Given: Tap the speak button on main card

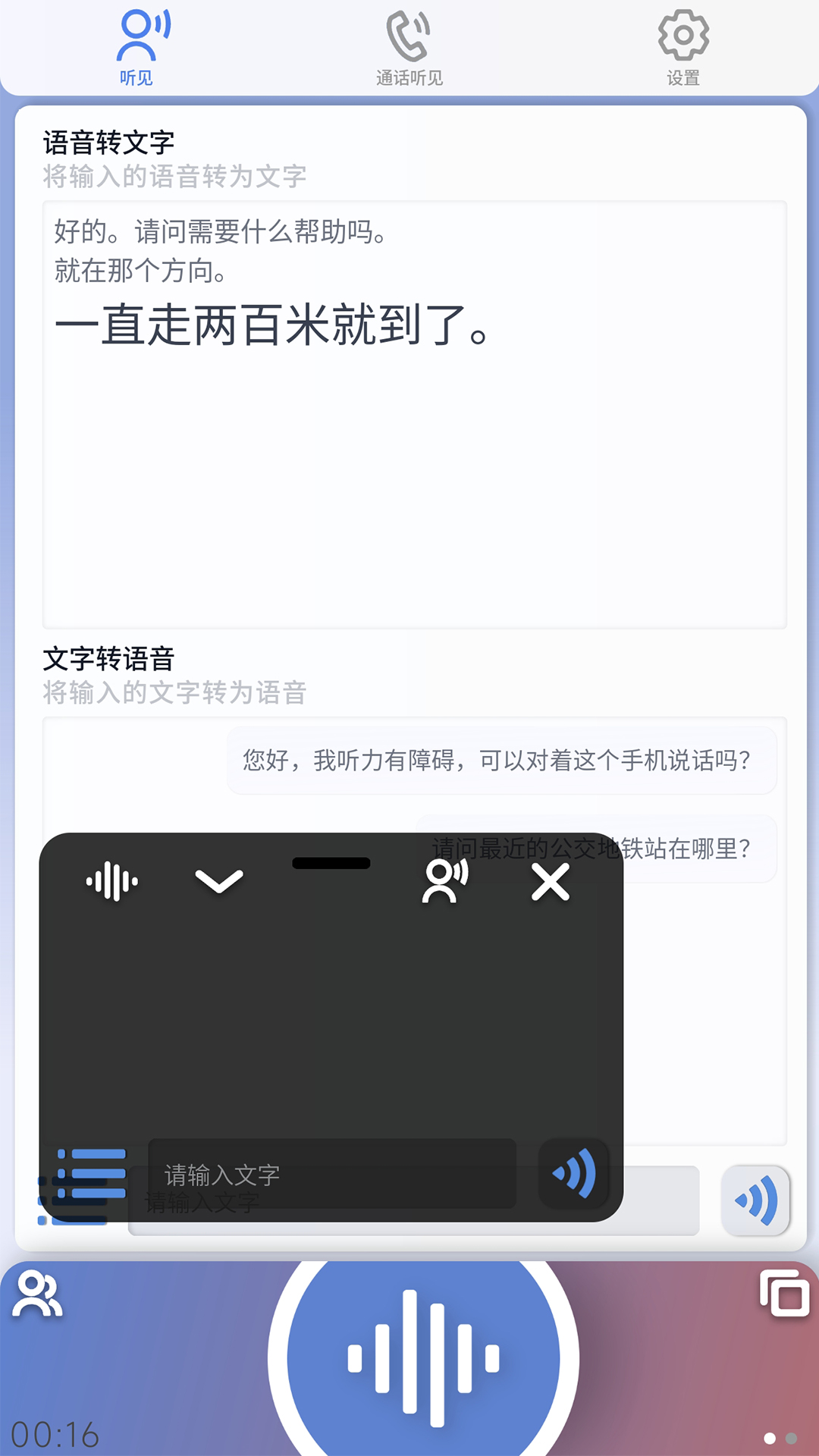Looking at the screenshot, I should (x=756, y=1200).
